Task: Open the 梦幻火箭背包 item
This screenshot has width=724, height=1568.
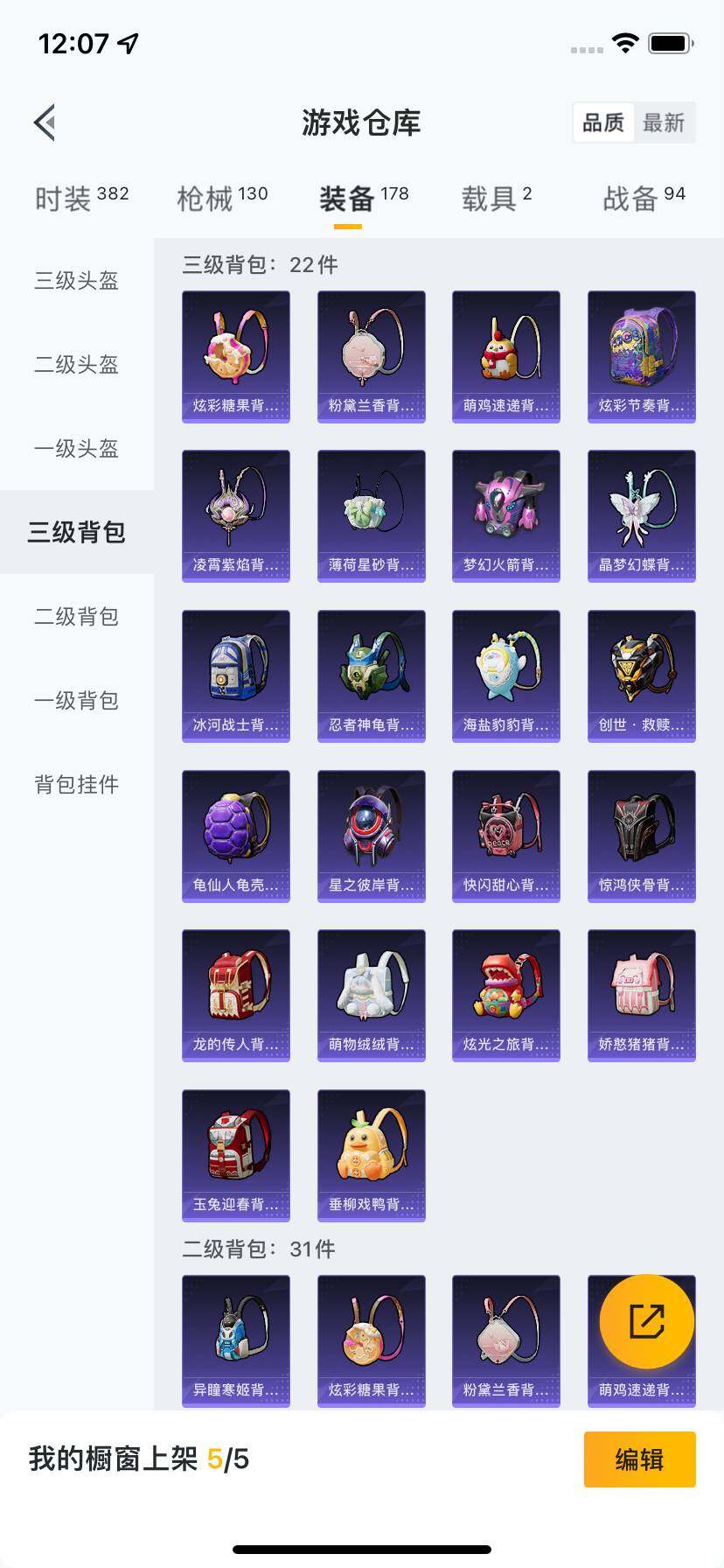Action: pyautogui.click(x=505, y=516)
